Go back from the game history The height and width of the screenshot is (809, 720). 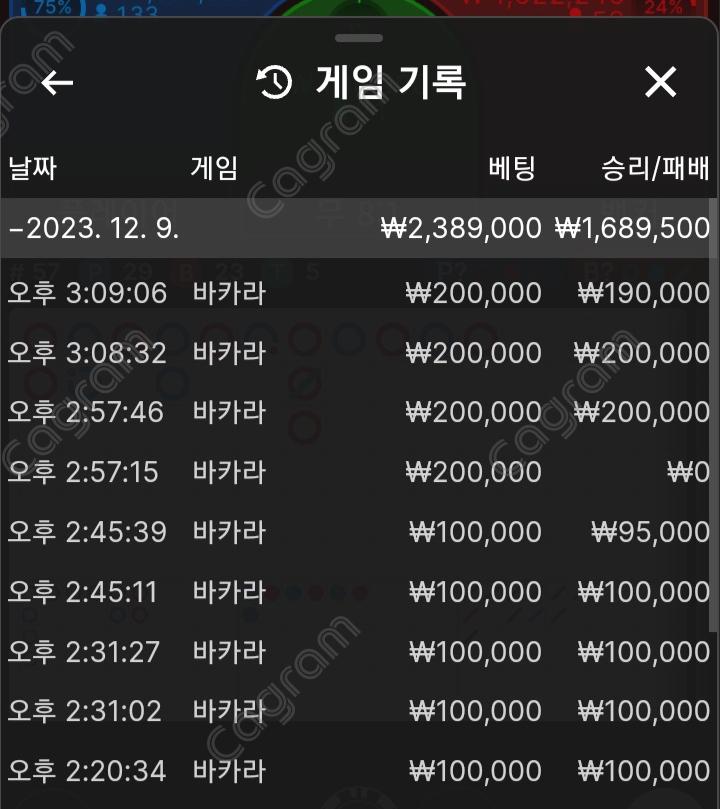point(57,82)
